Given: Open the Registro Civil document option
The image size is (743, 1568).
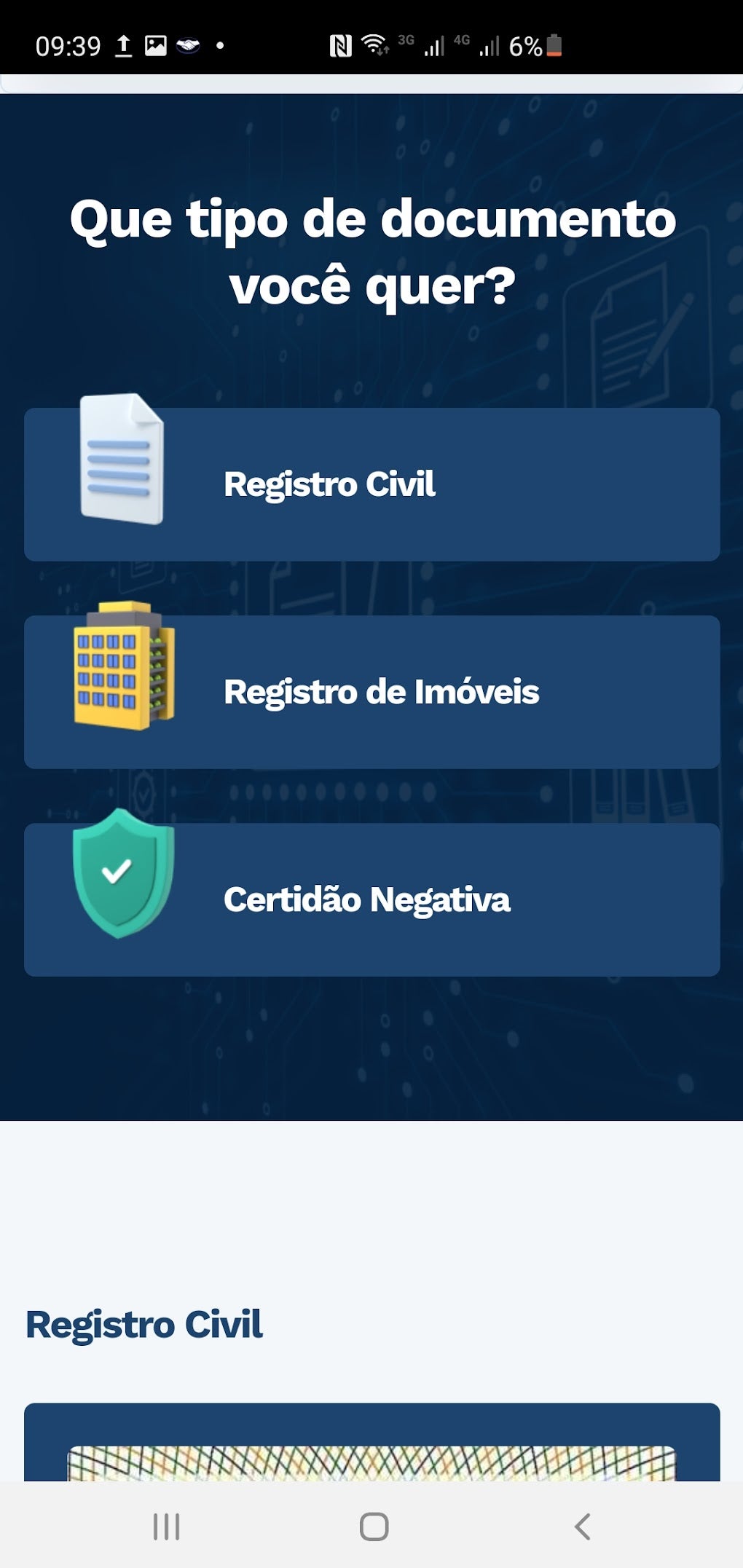Looking at the screenshot, I should pyautogui.click(x=371, y=484).
